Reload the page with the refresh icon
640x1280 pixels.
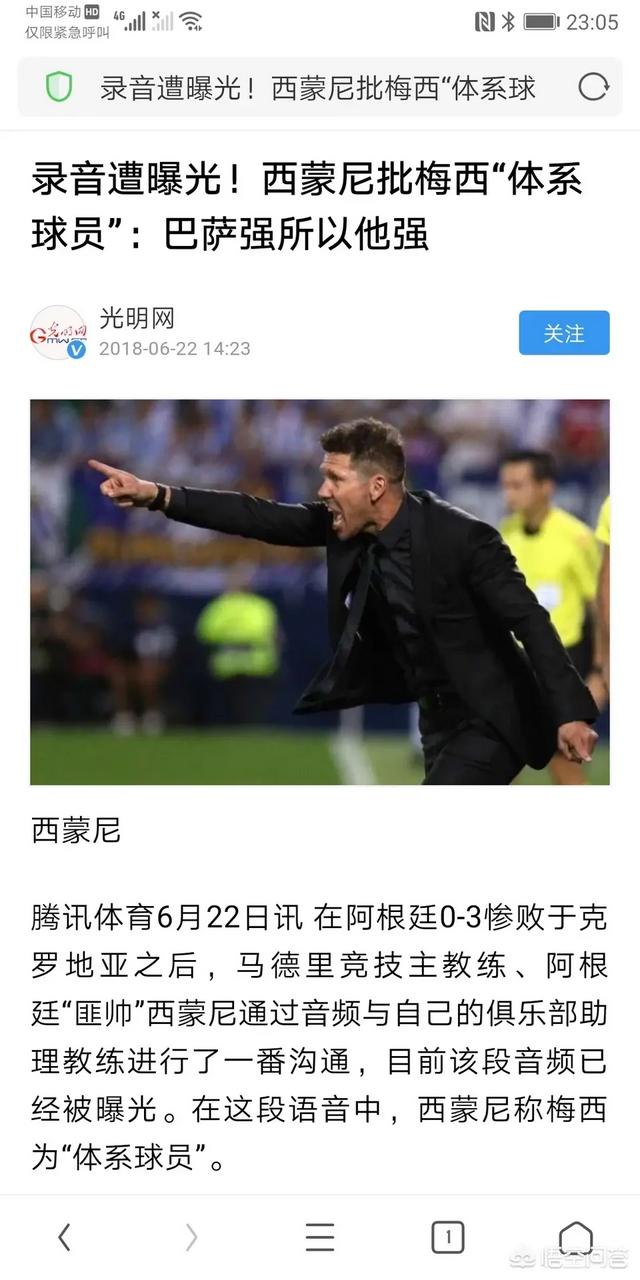(593, 87)
